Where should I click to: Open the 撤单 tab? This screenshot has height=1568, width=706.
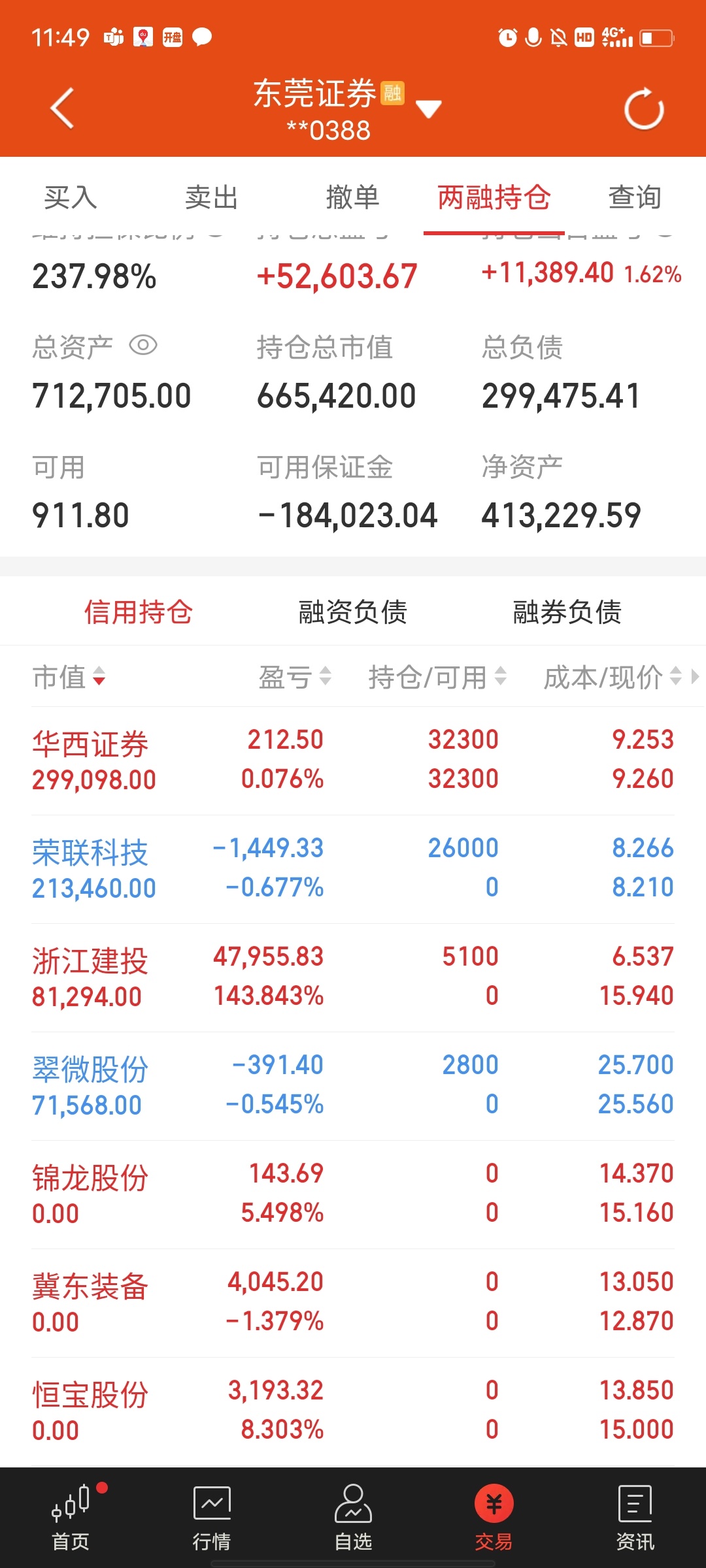[353, 197]
